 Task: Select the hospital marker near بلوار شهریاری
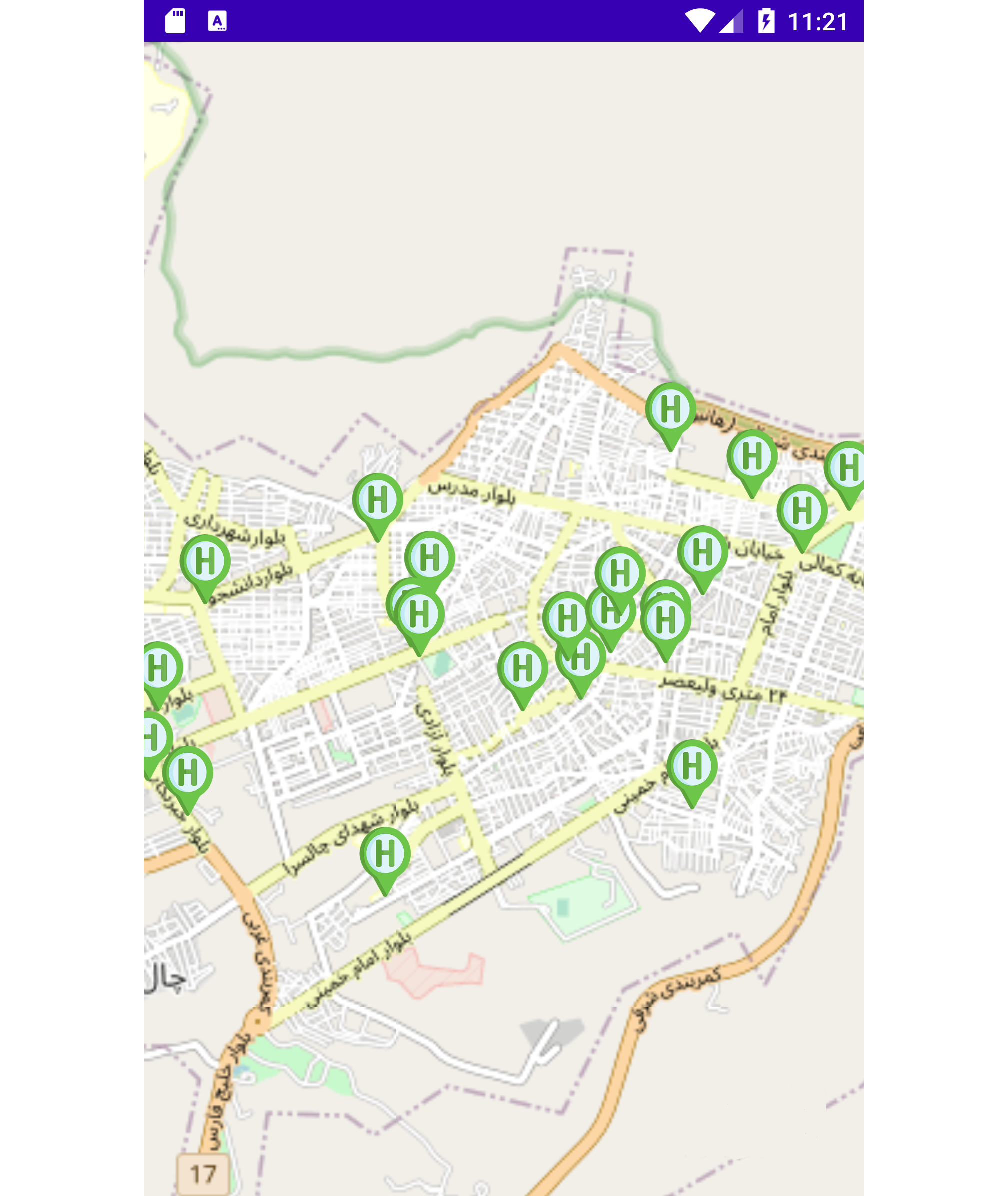tap(205, 562)
